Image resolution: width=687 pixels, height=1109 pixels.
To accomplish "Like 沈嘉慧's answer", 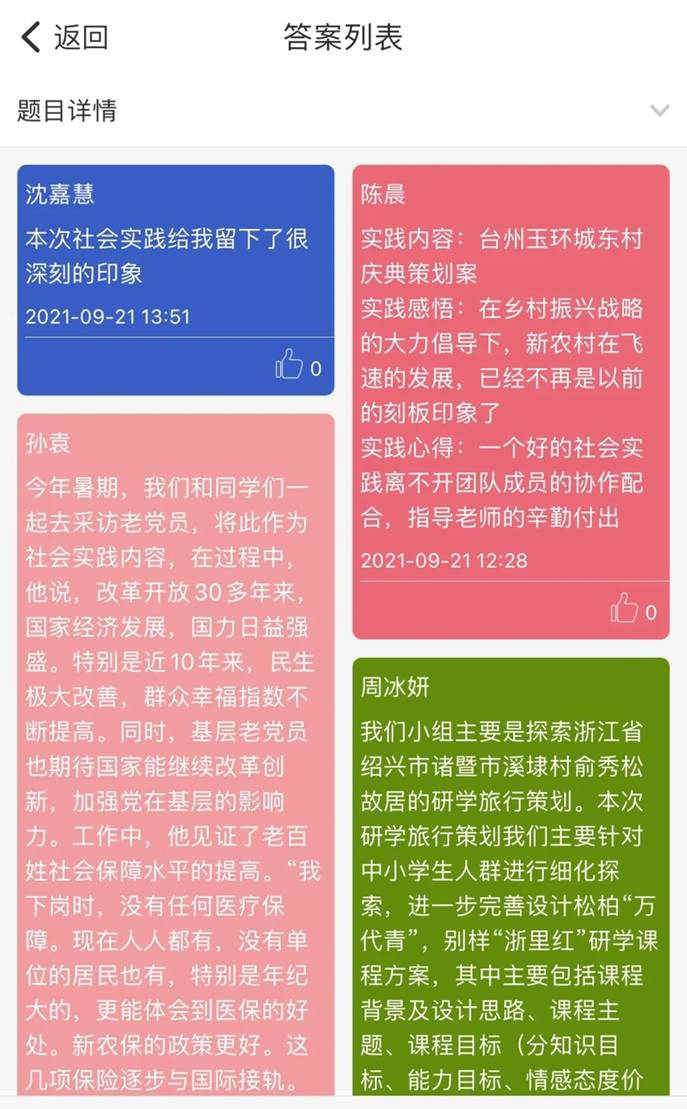I will click(x=290, y=365).
